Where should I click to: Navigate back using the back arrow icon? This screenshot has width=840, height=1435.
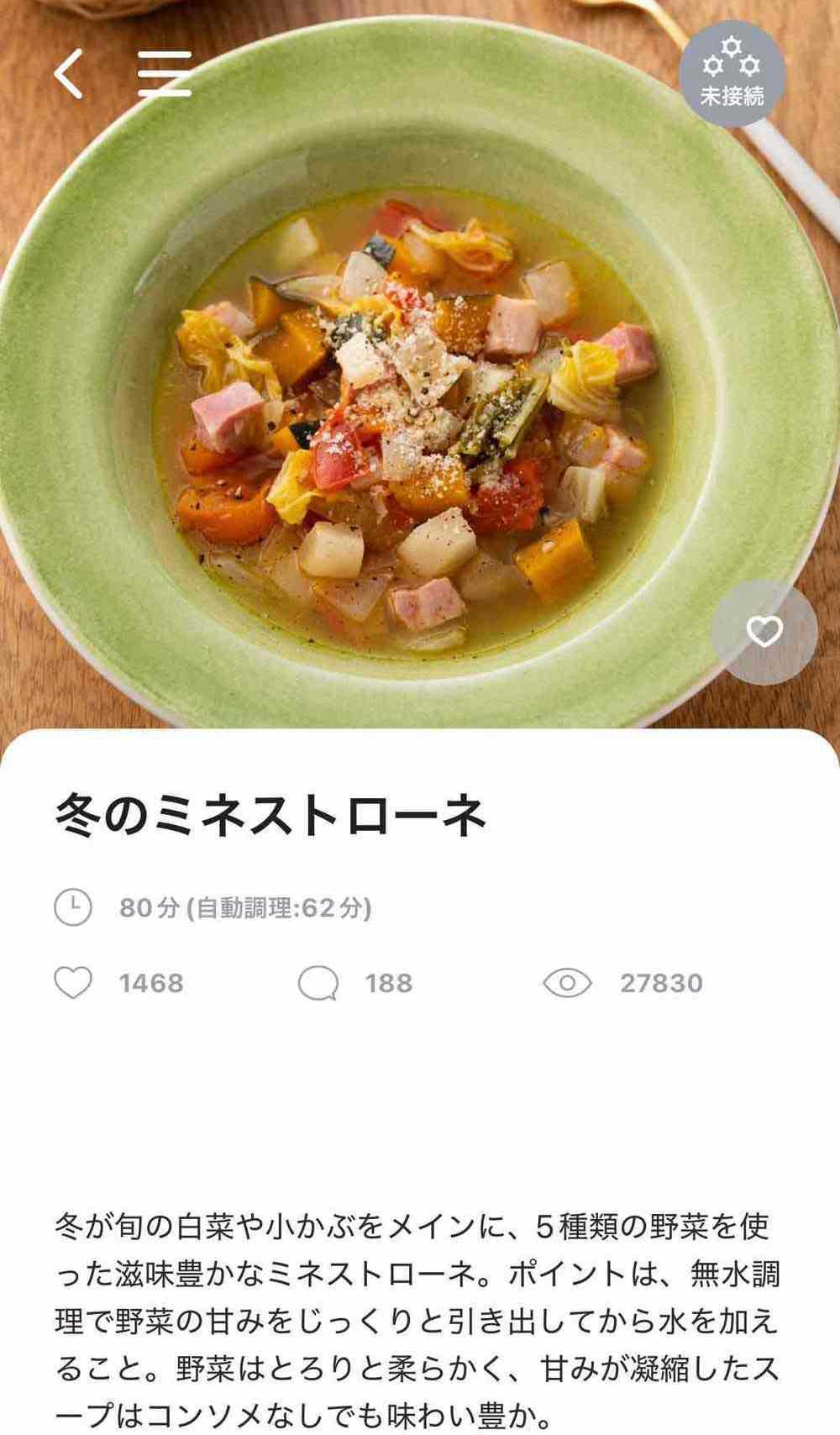click(70, 75)
